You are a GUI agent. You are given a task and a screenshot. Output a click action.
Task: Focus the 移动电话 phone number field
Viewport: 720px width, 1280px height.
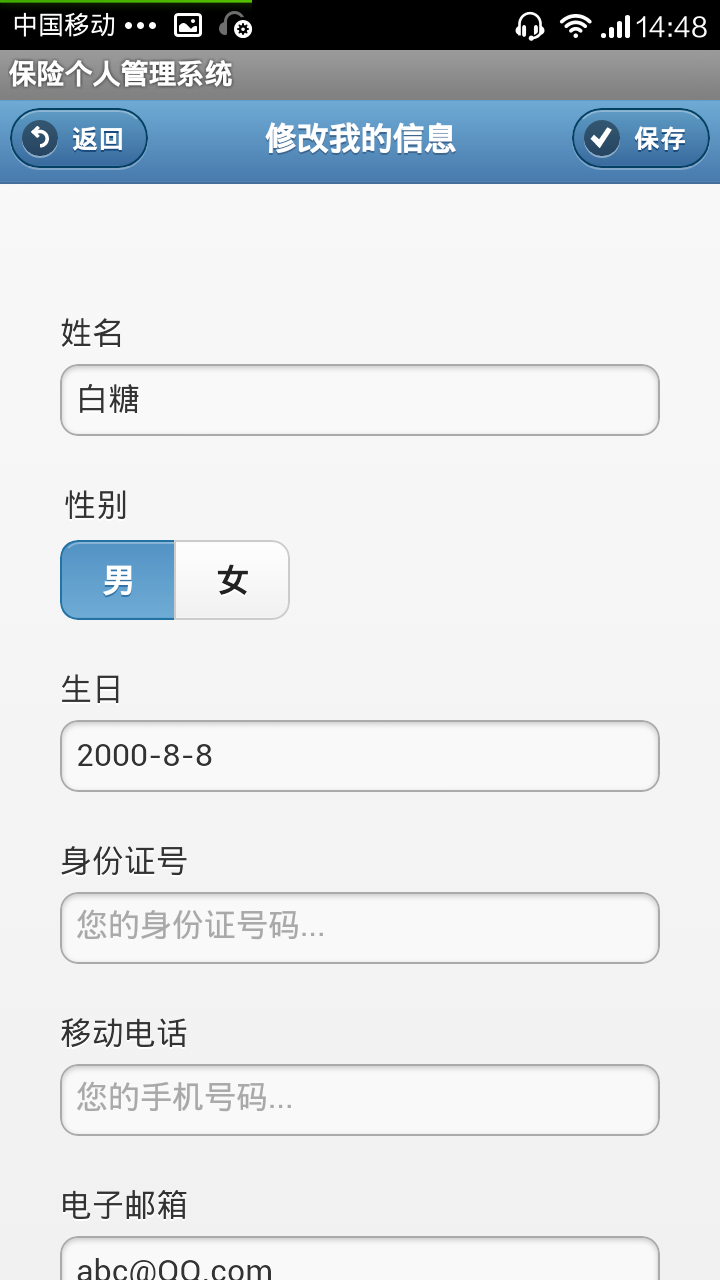[x=360, y=1100]
